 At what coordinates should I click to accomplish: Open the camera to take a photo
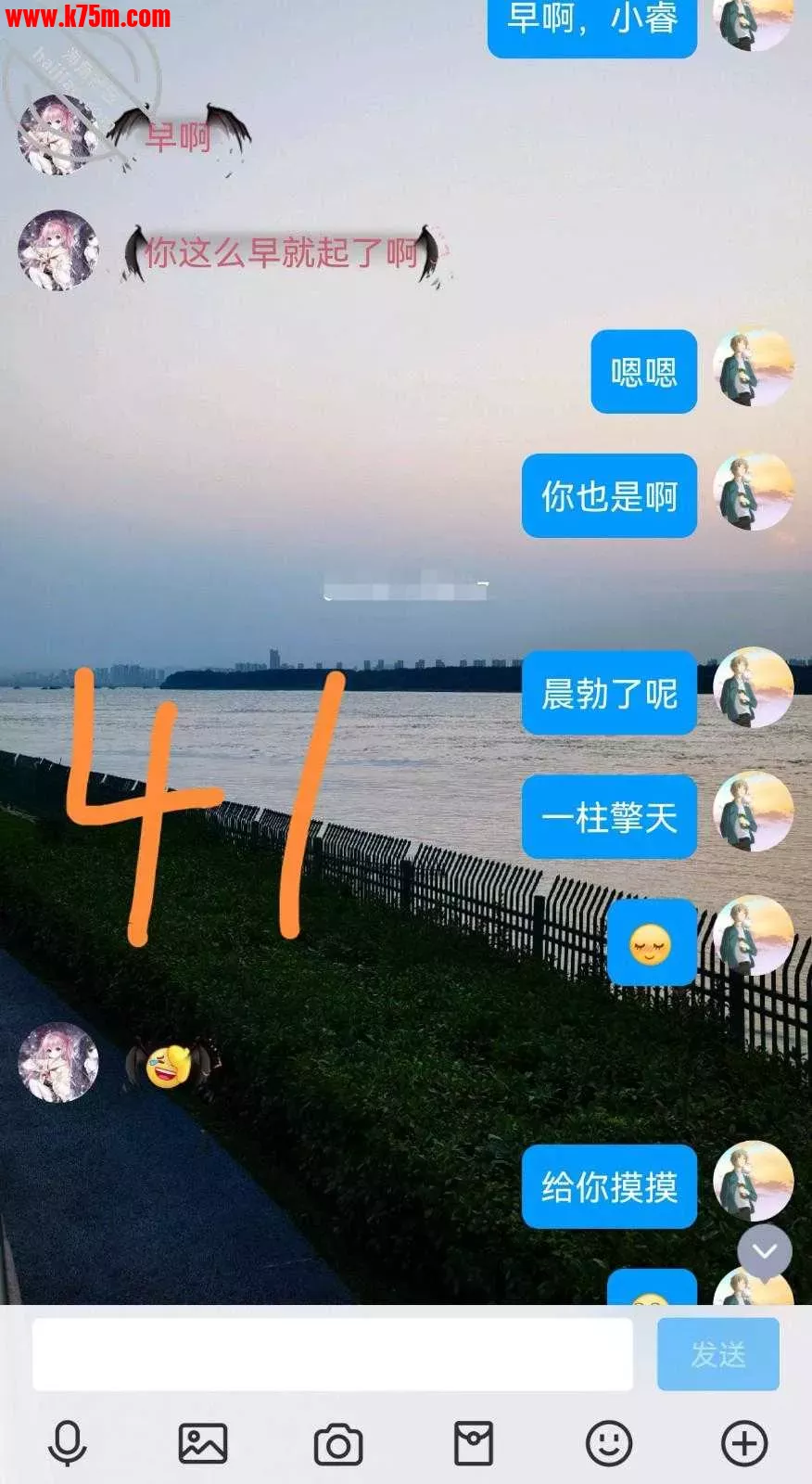click(x=338, y=1444)
